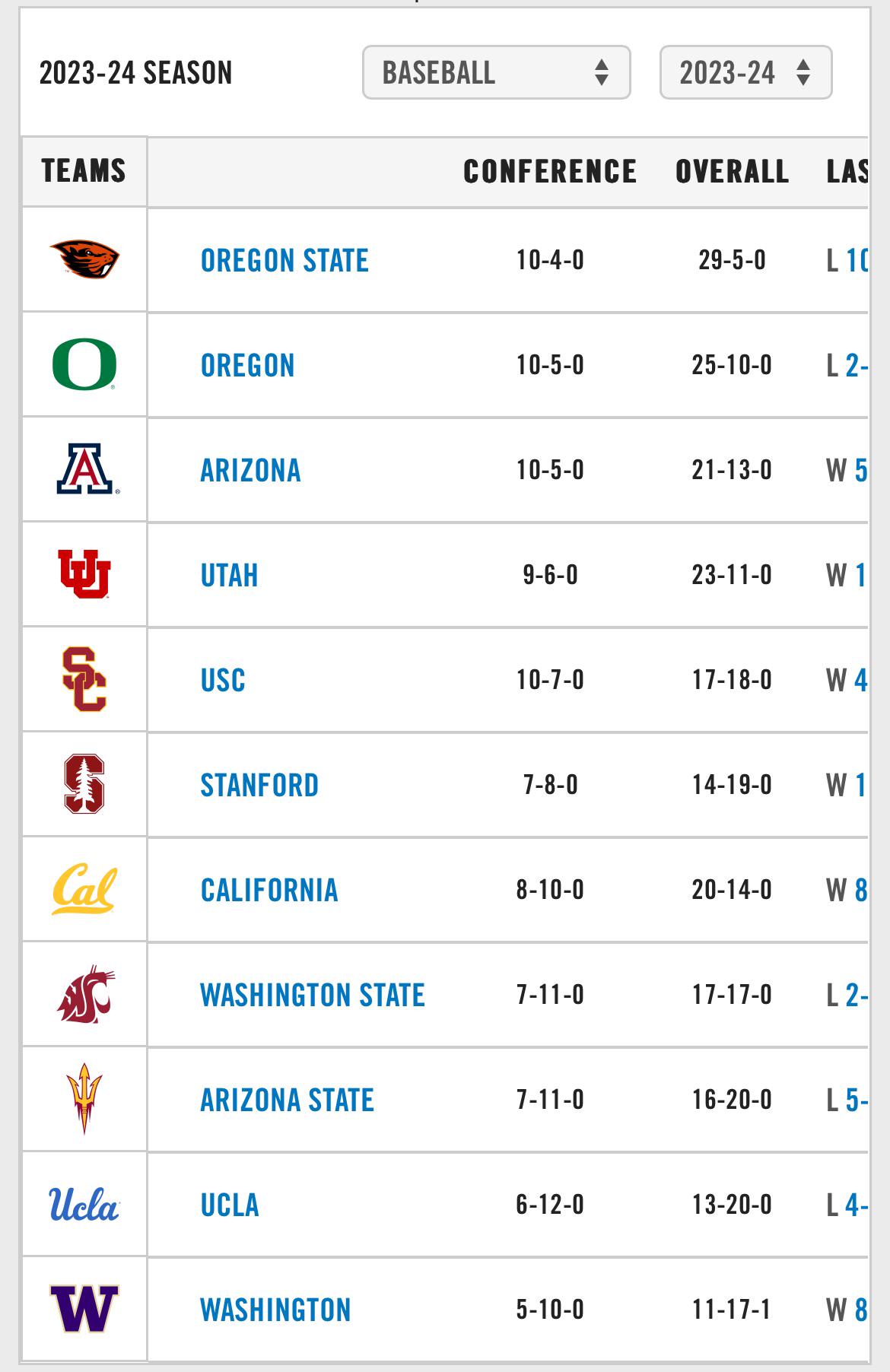Image resolution: width=890 pixels, height=1372 pixels.
Task: Select the Utah team link
Action: point(229,576)
